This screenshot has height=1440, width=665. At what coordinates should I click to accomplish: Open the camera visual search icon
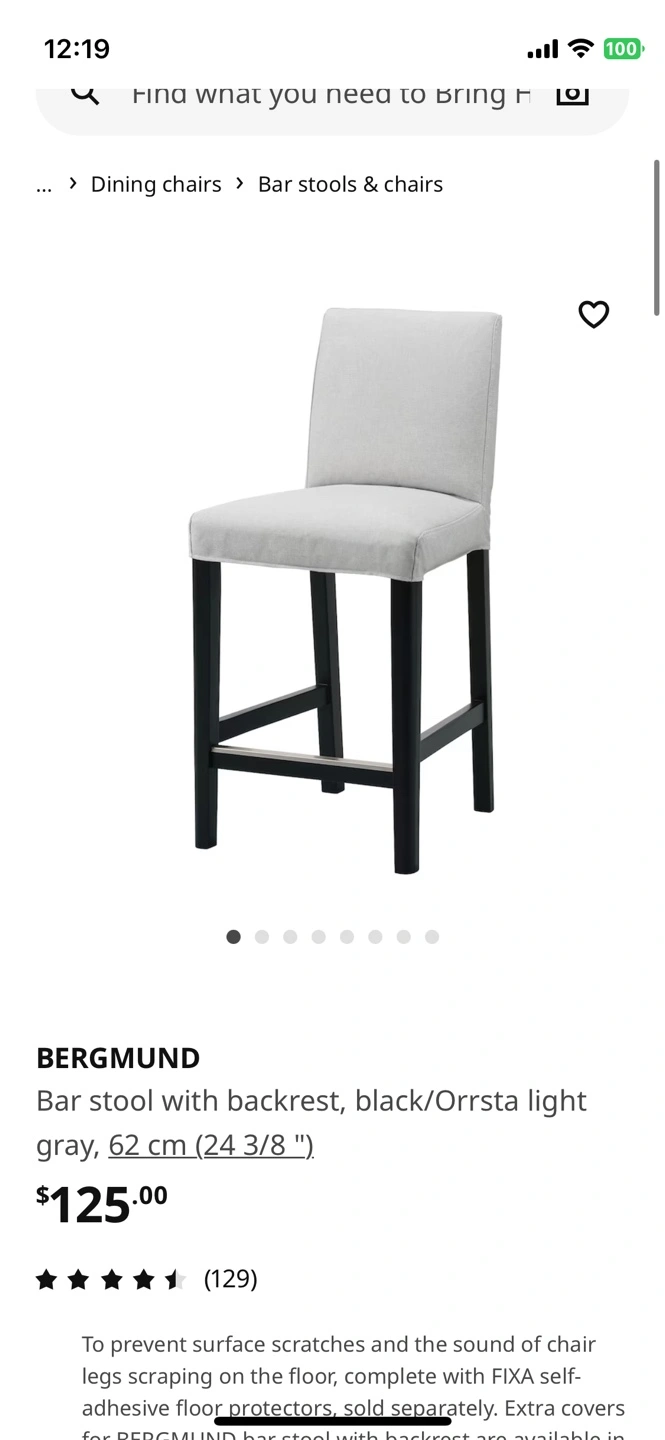pos(572,94)
